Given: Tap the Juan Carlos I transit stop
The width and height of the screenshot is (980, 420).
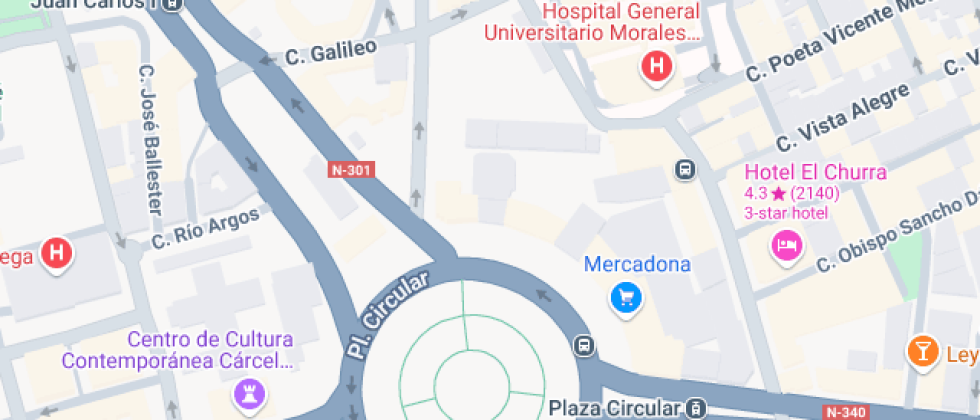Looking at the screenshot, I should point(172,4).
